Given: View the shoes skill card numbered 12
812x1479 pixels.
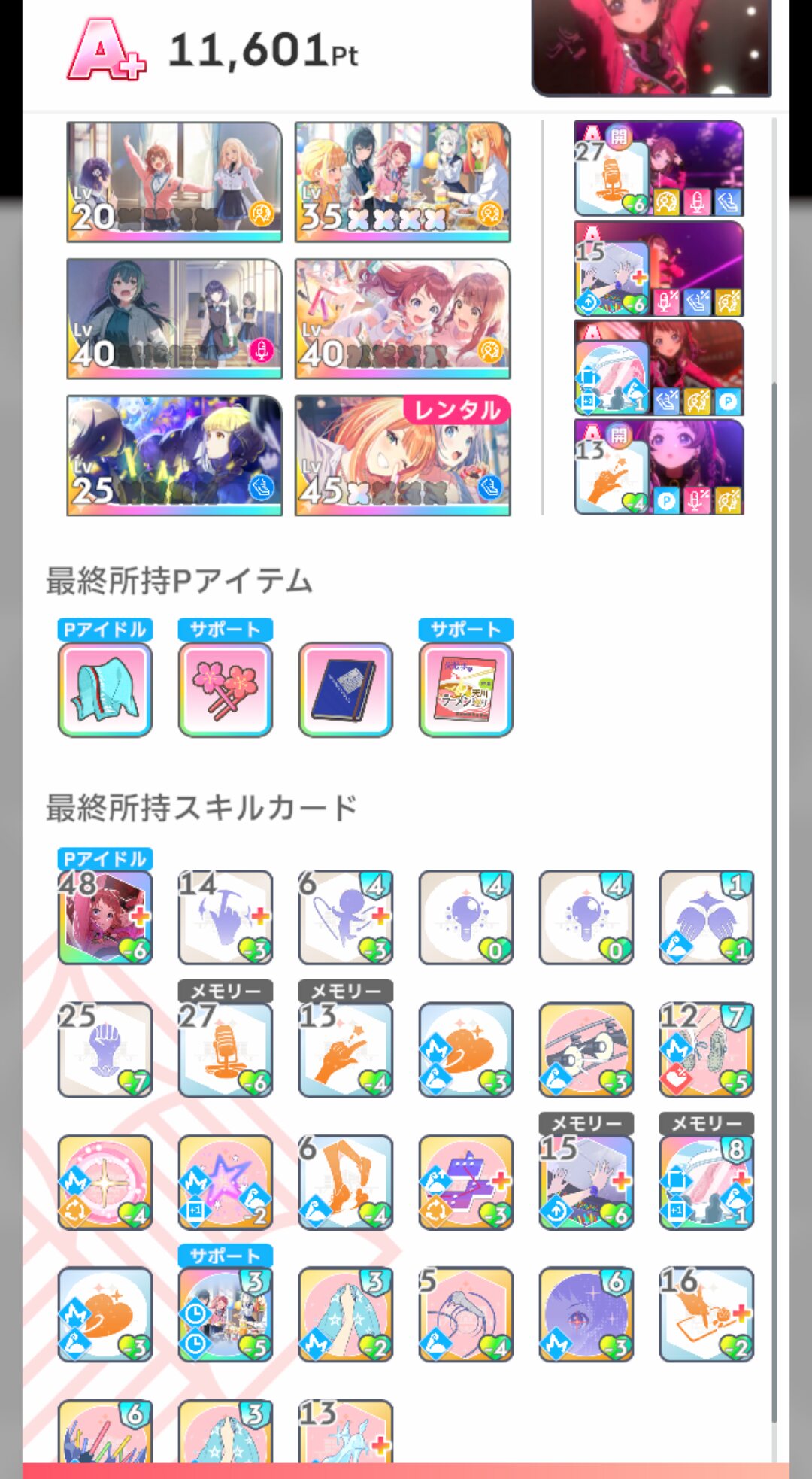Looking at the screenshot, I should click(x=707, y=1049).
